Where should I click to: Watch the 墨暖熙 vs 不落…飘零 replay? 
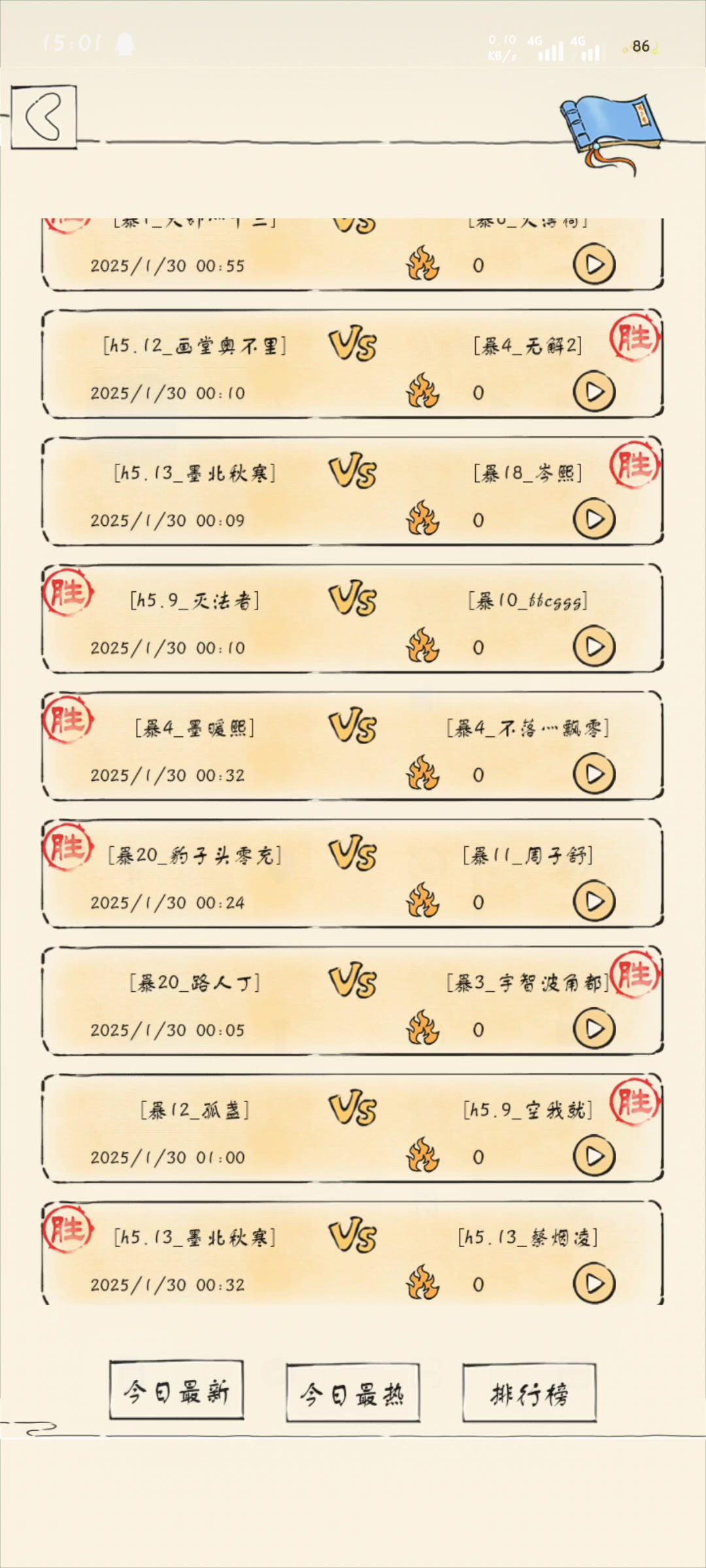(594, 774)
